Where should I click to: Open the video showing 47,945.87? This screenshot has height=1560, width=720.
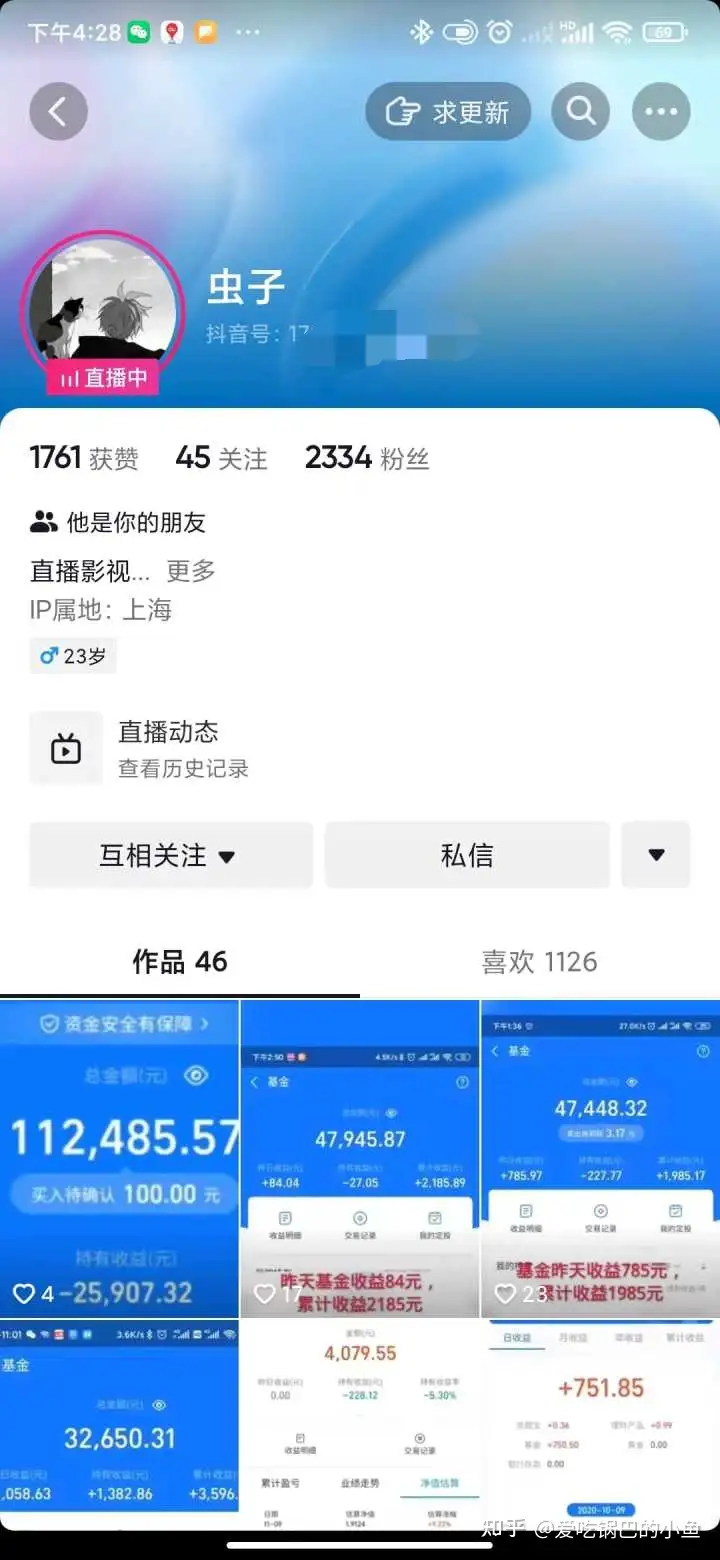[x=360, y=1159]
